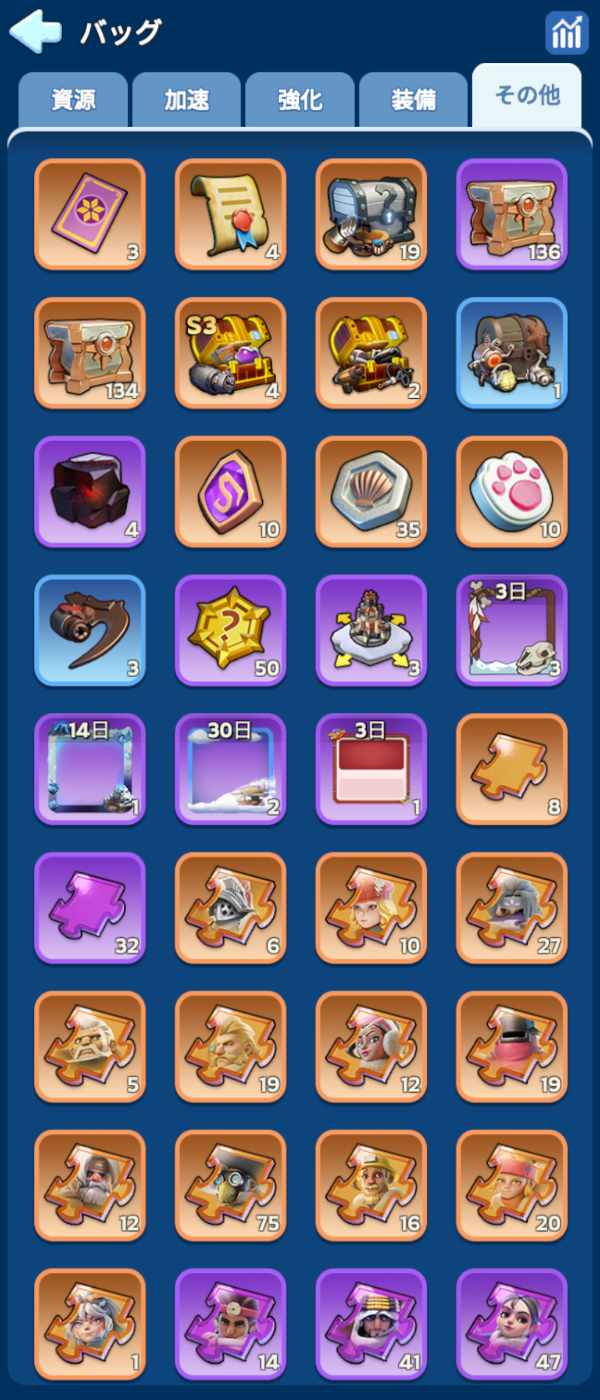Screen dimensions: 600x1400
Task: Tap the shell medal with count 35
Action: (372, 492)
